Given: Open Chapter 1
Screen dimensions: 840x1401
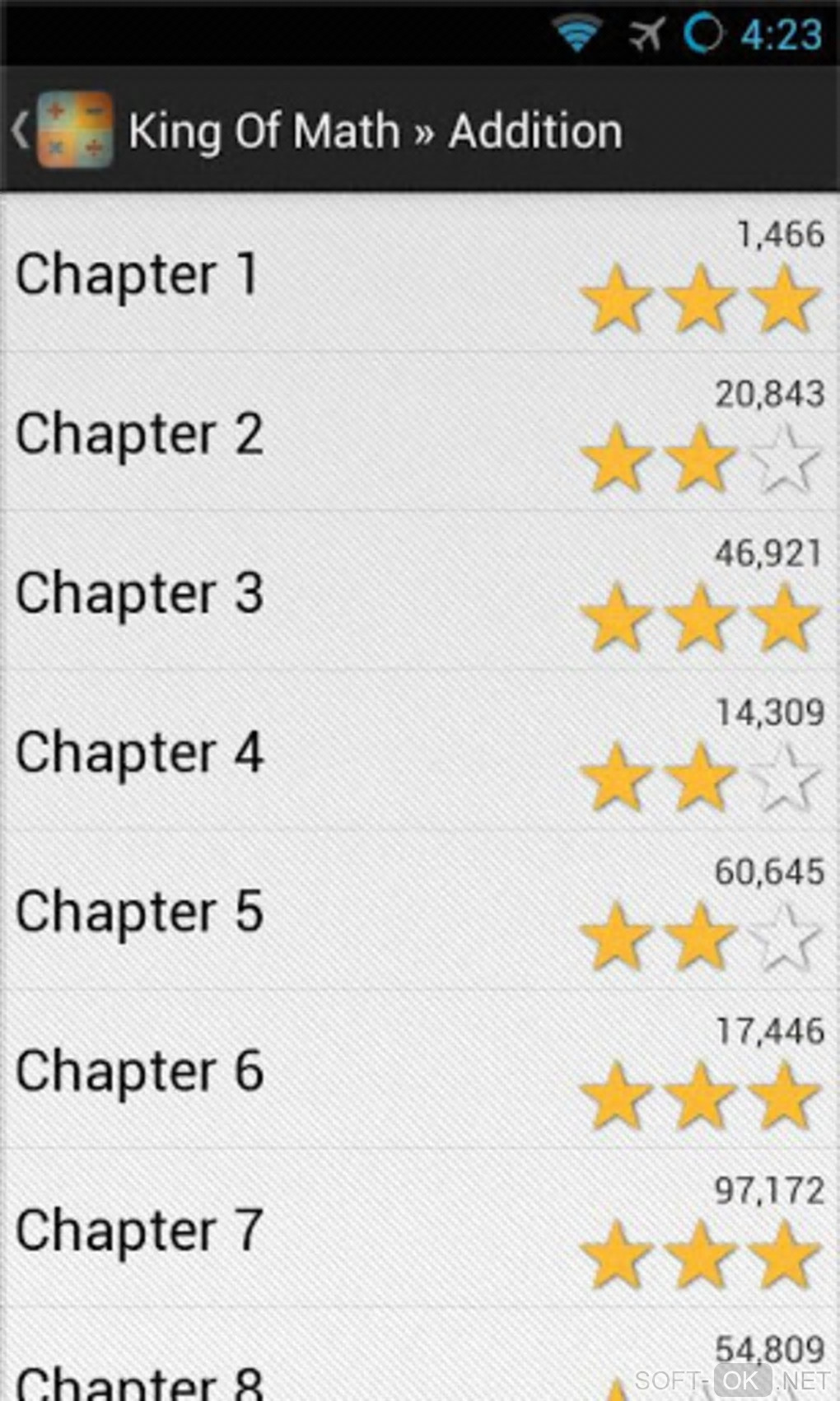Looking at the screenshot, I should coord(137,274).
